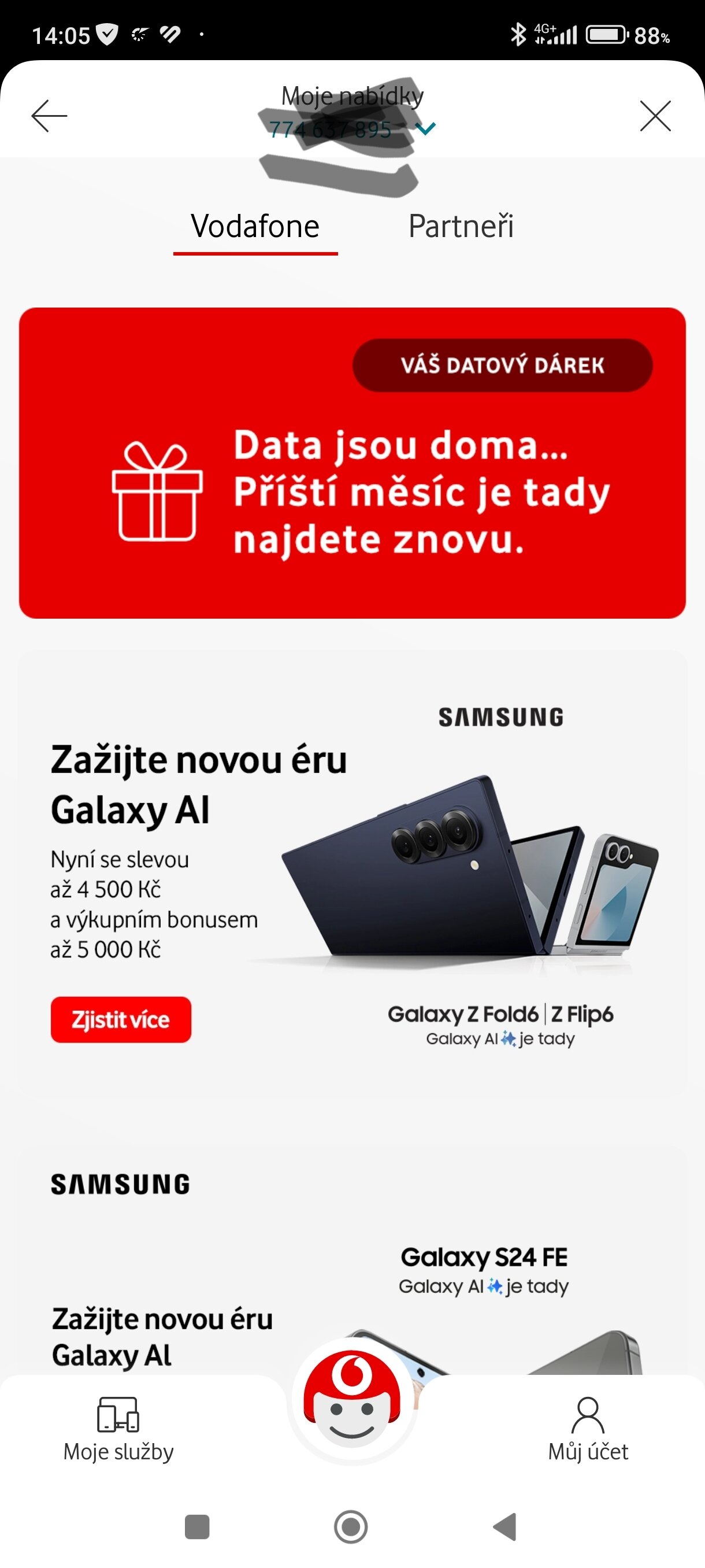705x1568 pixels.
Task: Select the Vodafone tab
Action: pyautogui.click(x=255, y=227)
